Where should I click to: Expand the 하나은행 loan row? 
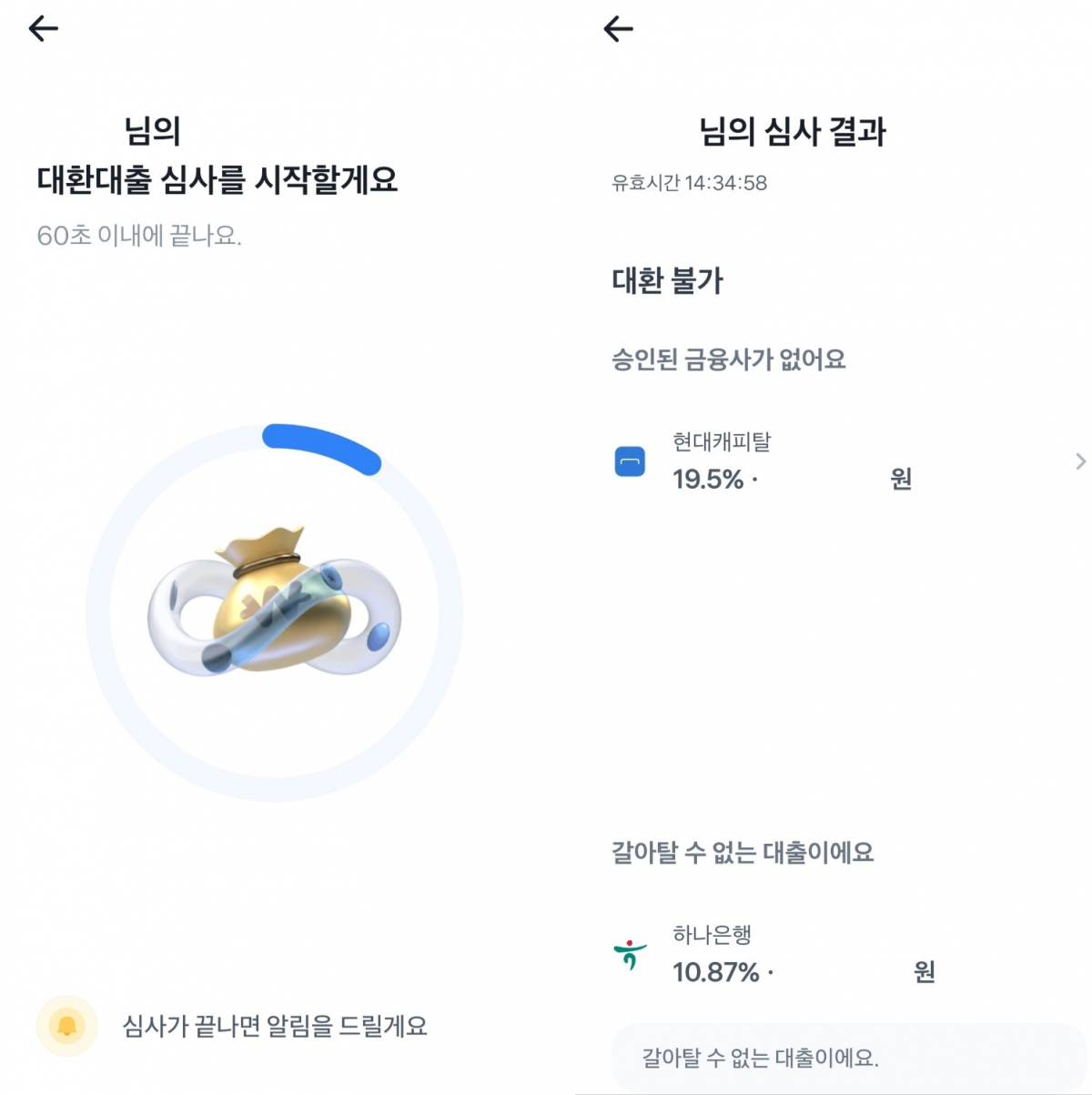pos(773,954)
